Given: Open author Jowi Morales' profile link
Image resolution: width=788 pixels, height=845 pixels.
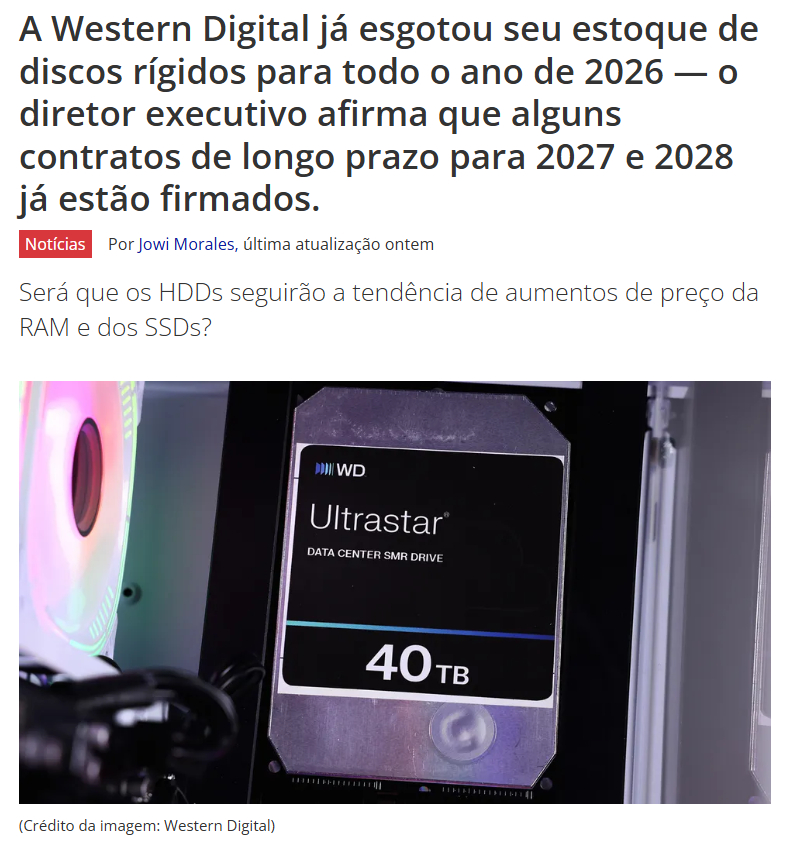Looking at the screenshot, I should point(186,244).
